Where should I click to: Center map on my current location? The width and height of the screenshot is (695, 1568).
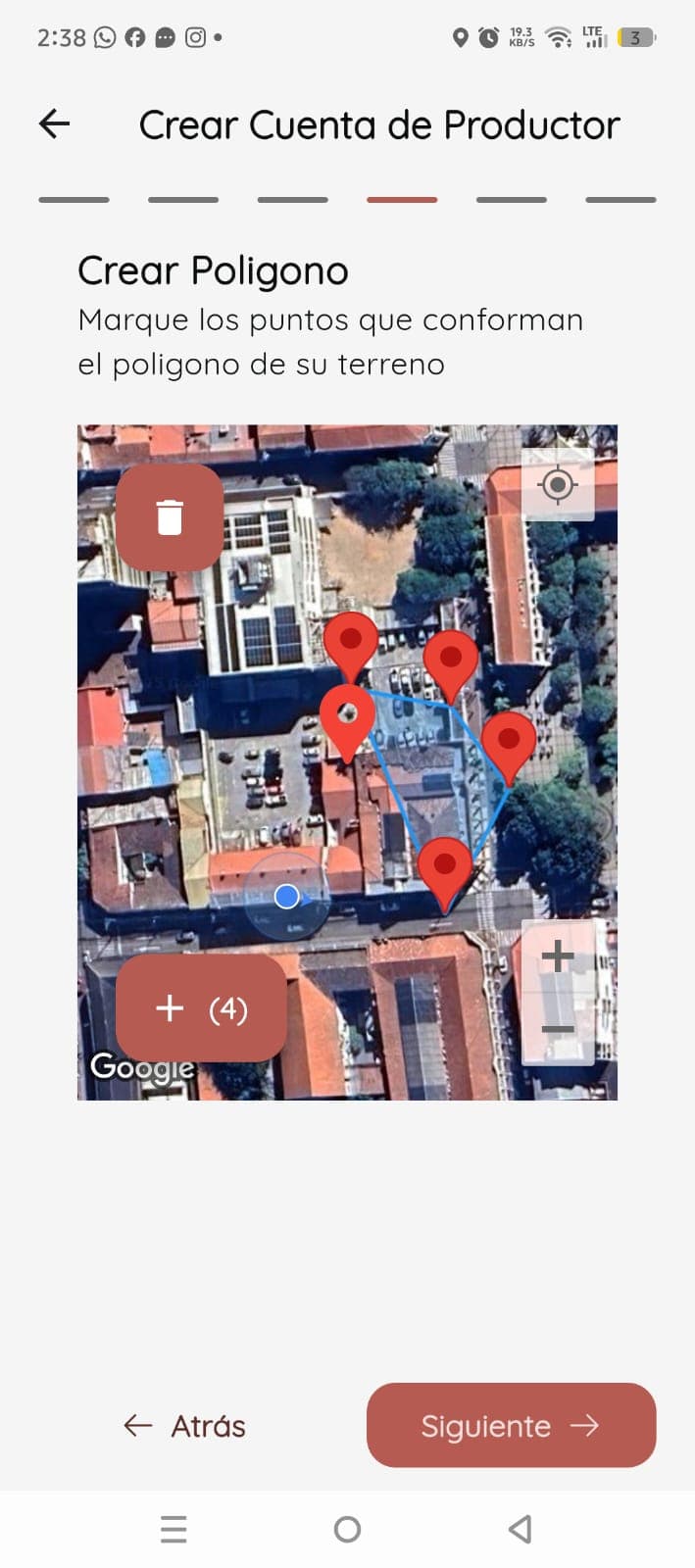[x=558, y=484]
